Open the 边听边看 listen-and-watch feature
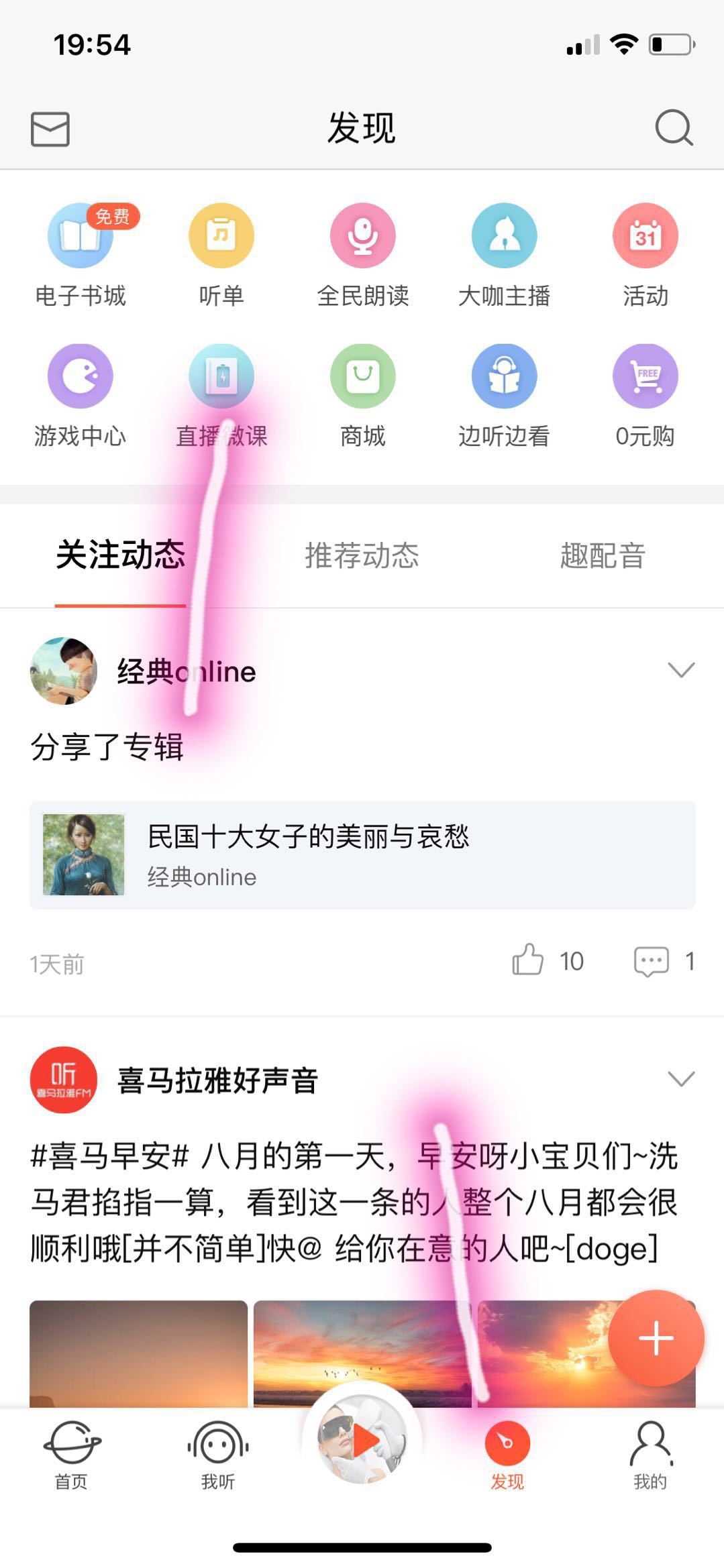This screenshot has height=1568, width=724. pyautogui.click(x=503, y=395)
